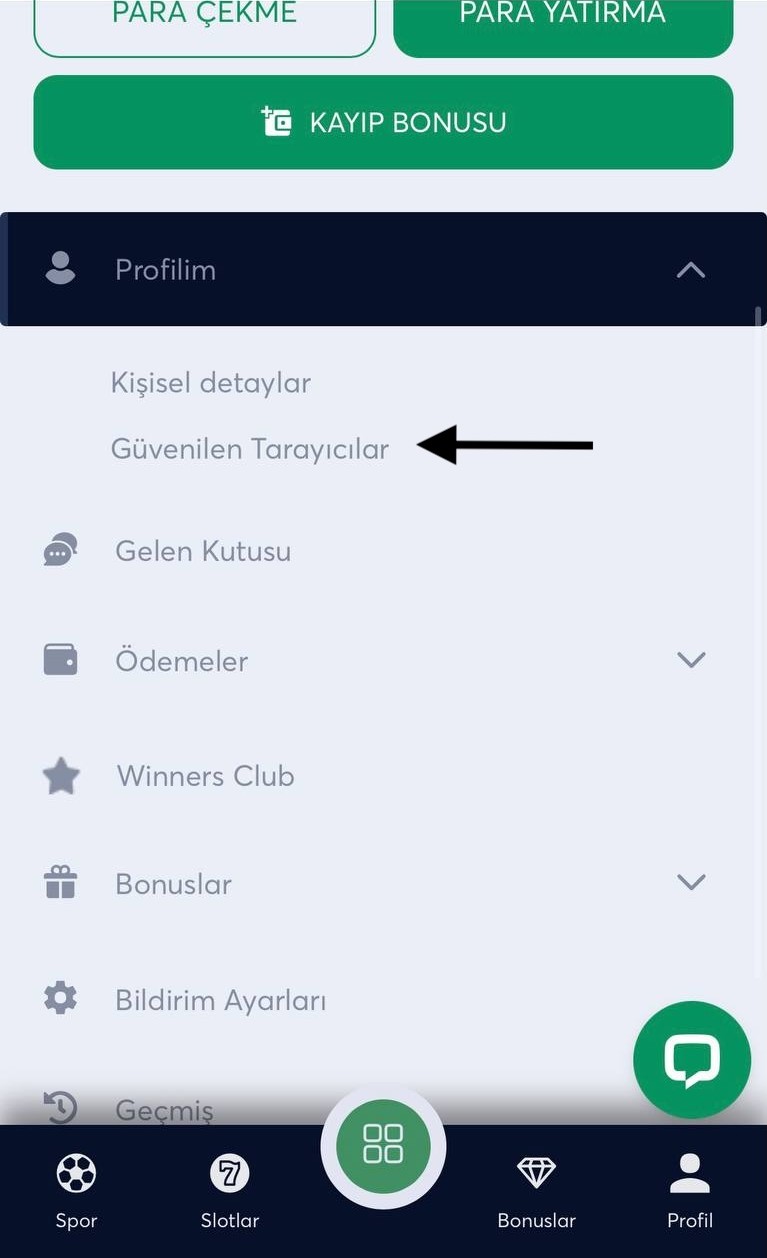The width and height of the screenshot is (767, 1258).
Task: Switch to the Bonuslar bottom tab
Action: (537, 1190)
